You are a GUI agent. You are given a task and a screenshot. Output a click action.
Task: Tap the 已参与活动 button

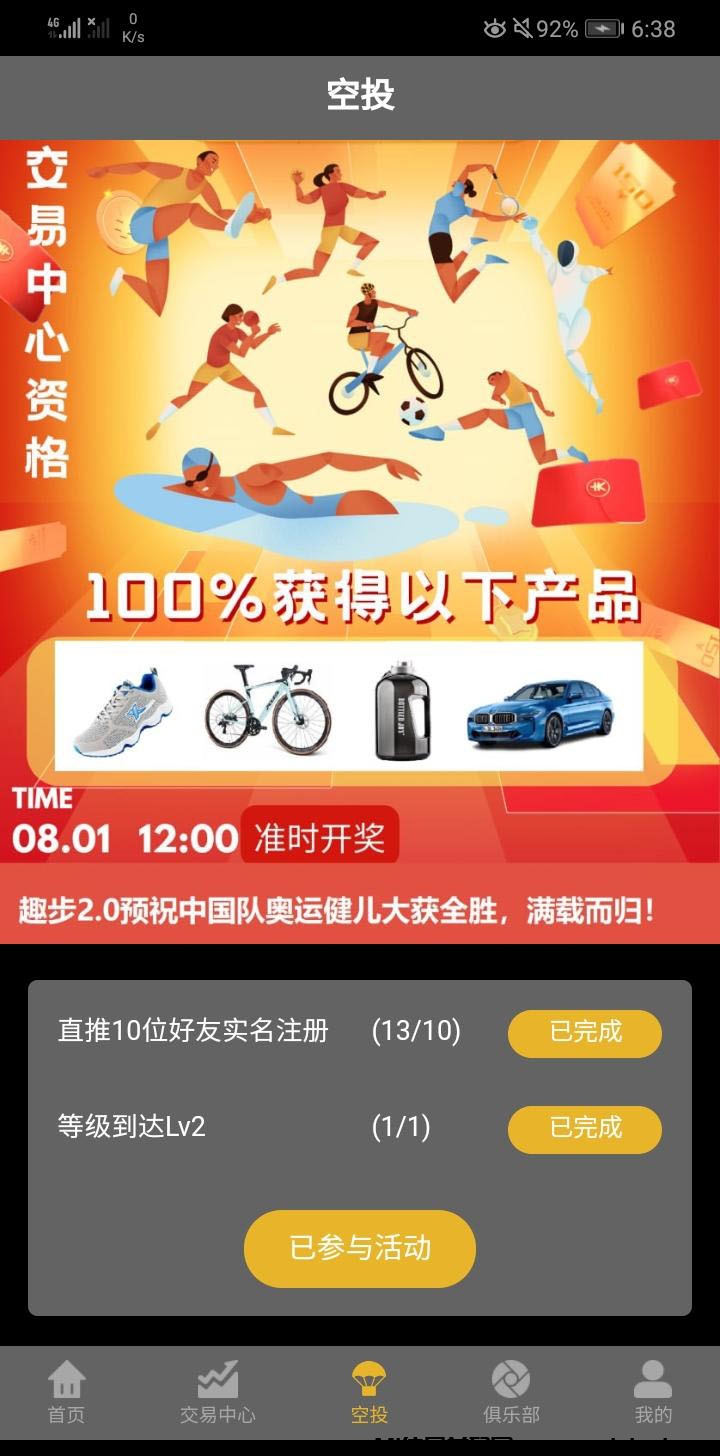(x=360, y=1248)
